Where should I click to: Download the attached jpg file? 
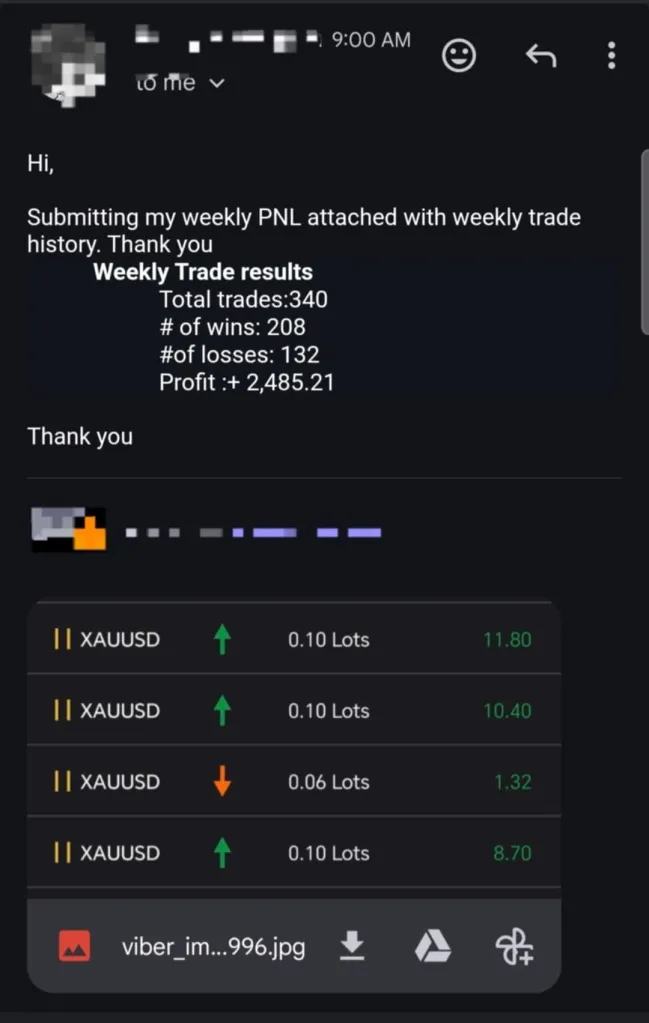352,945
